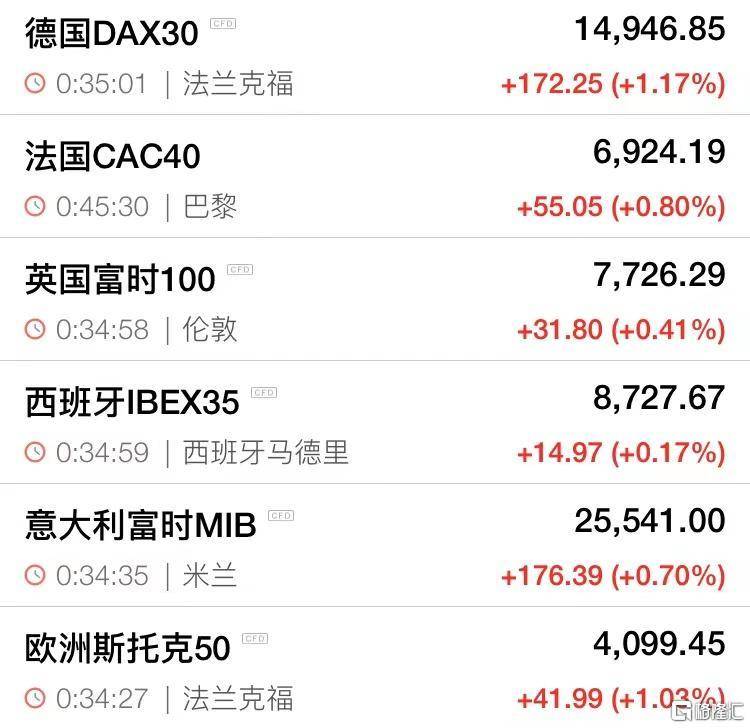Show 欧洲斯托克50 index details
The height and width of the screenshot is (728, 750).
128,649
